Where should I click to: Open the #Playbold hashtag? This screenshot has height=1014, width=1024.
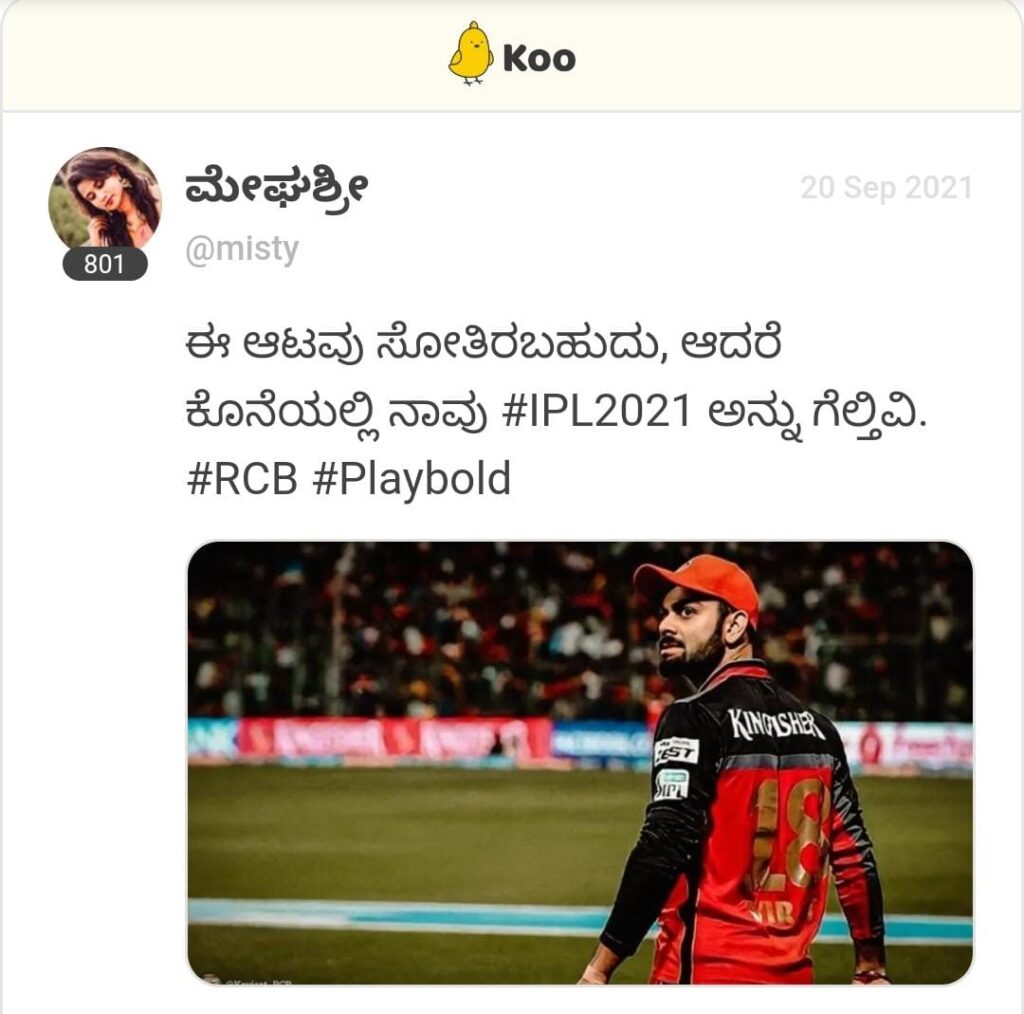pyautogui.click(x=411, y=480)
